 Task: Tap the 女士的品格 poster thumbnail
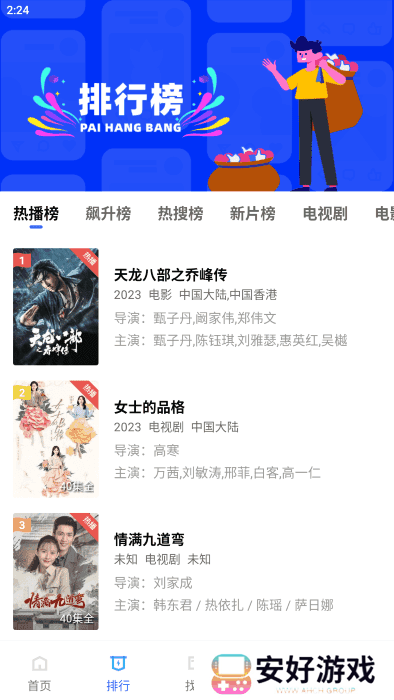tap(56, 439)
